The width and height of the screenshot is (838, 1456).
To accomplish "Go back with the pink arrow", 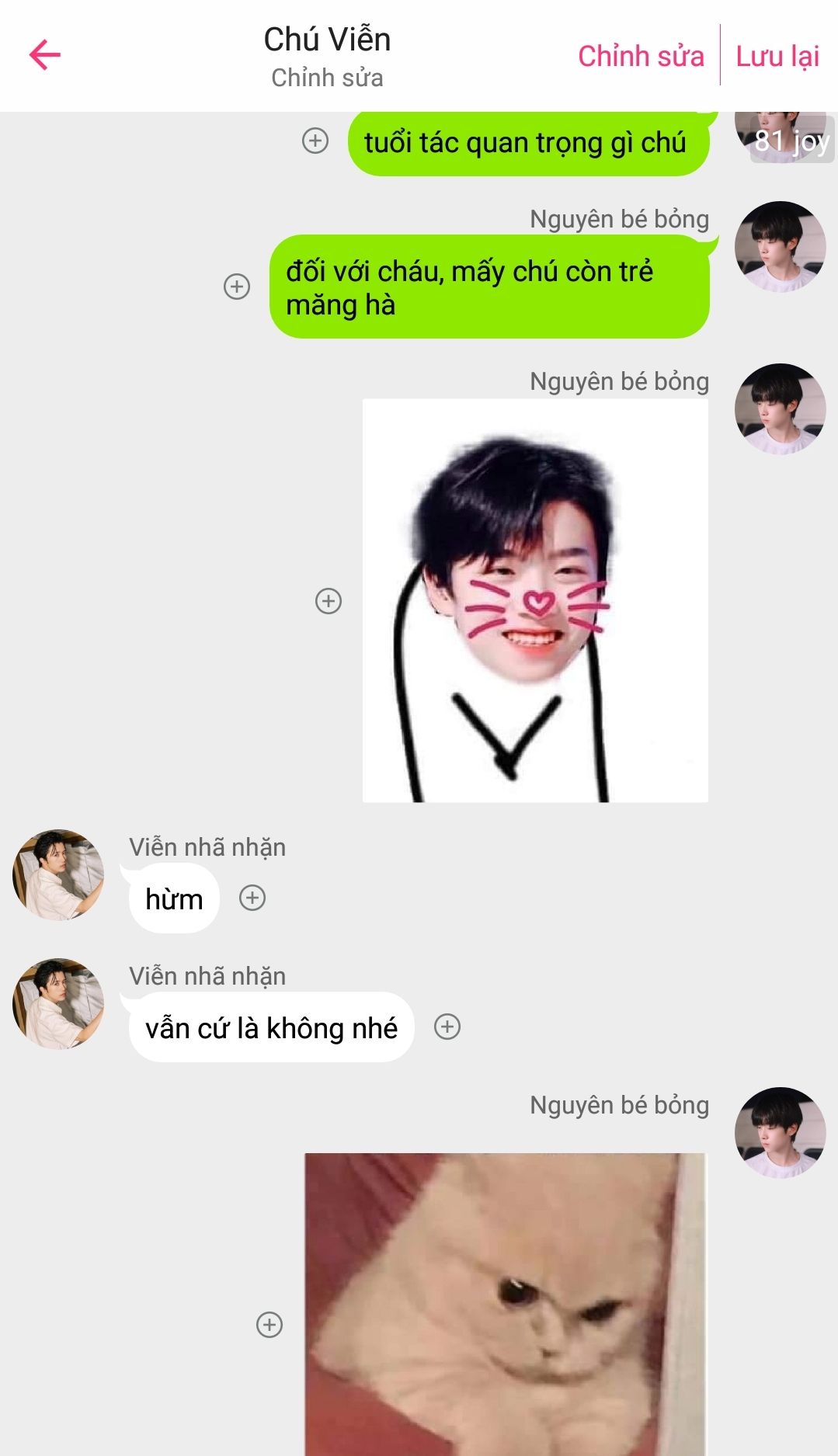I will 45,55.
